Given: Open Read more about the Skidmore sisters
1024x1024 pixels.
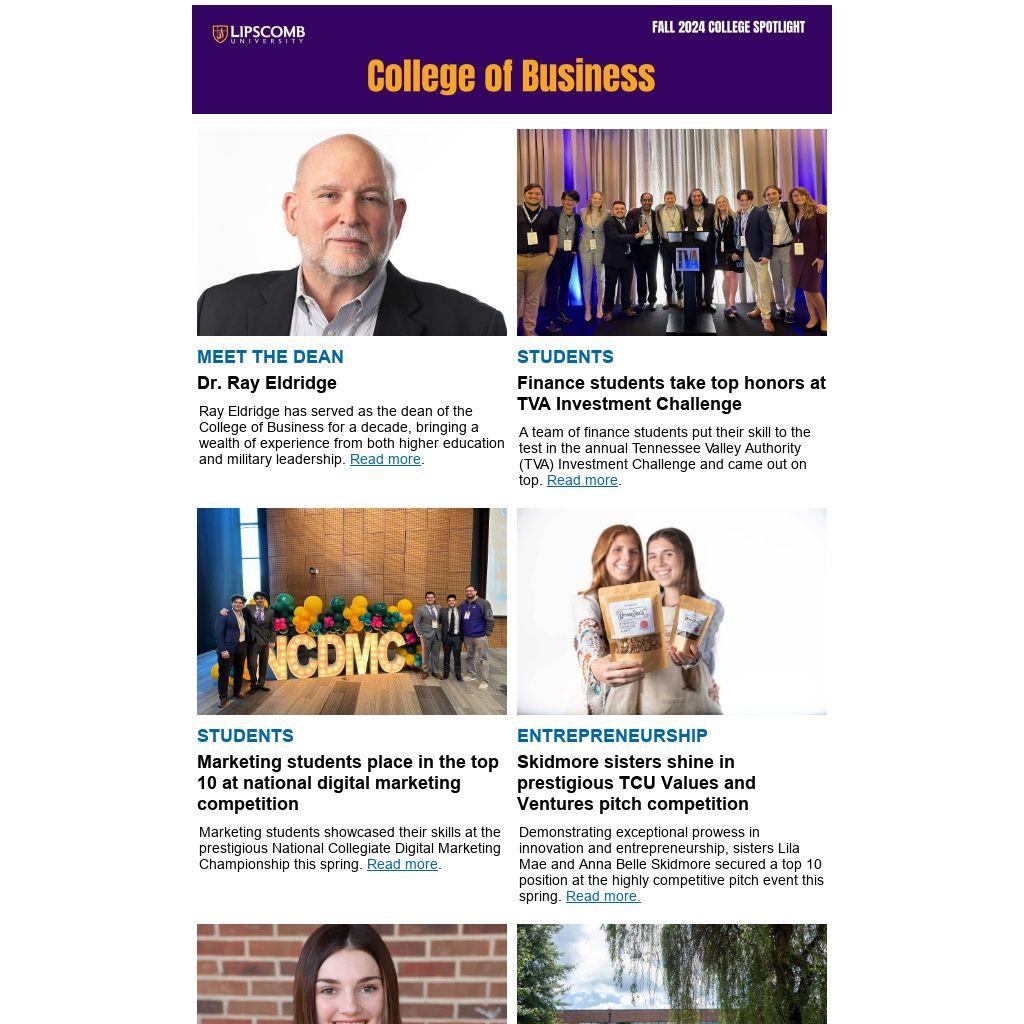Looking at the screenshot, I should pos(602,897).
